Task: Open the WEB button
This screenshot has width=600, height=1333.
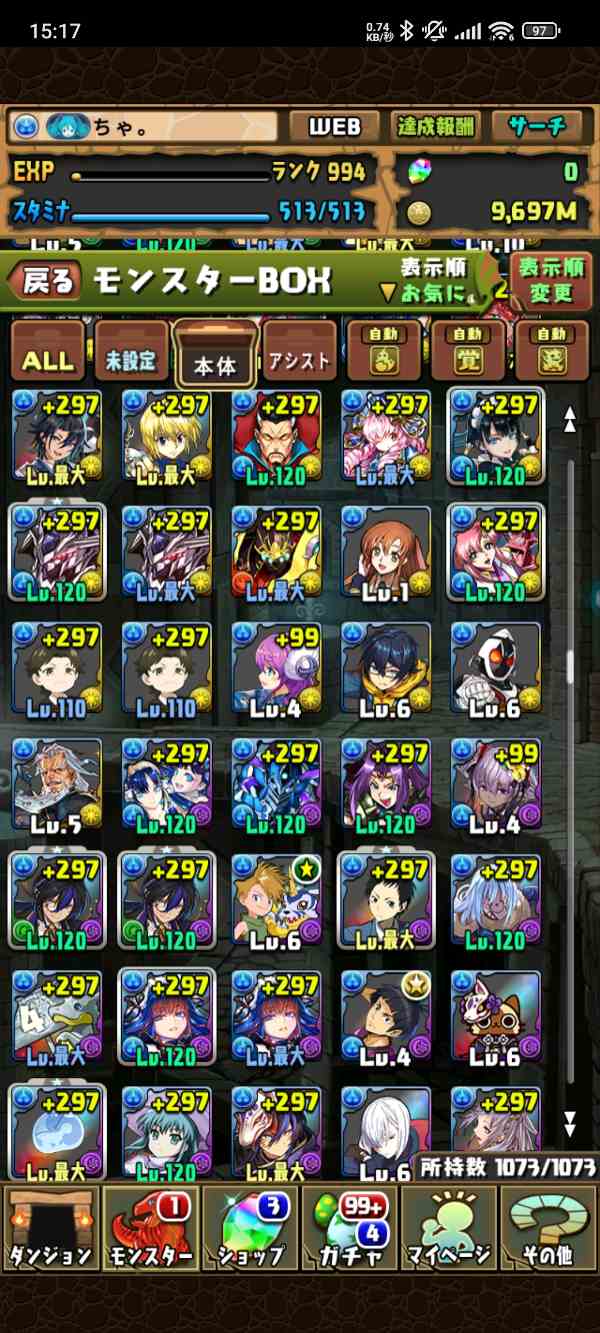Action: 335,126
